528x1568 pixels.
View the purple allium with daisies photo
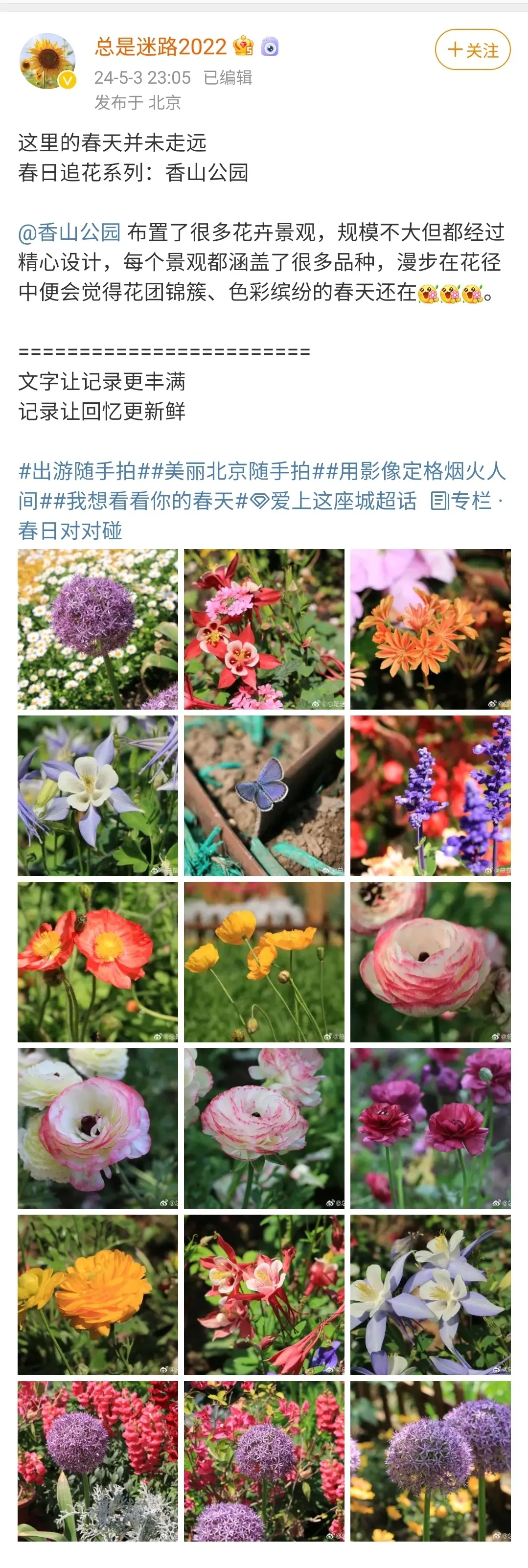[x=97, y=629]
